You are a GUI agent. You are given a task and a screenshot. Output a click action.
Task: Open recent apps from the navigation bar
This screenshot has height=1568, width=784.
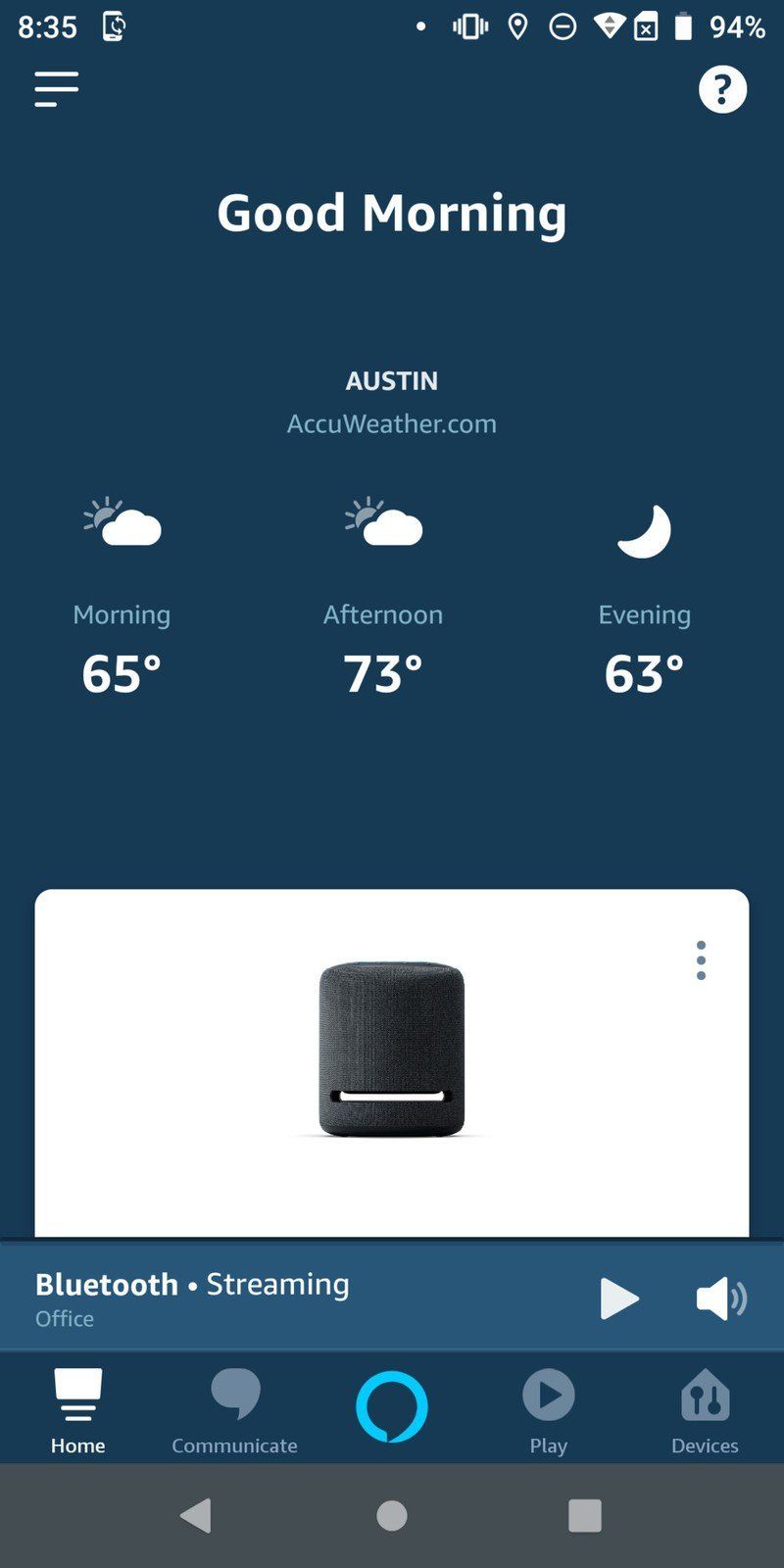click(x=585, y=1515)
